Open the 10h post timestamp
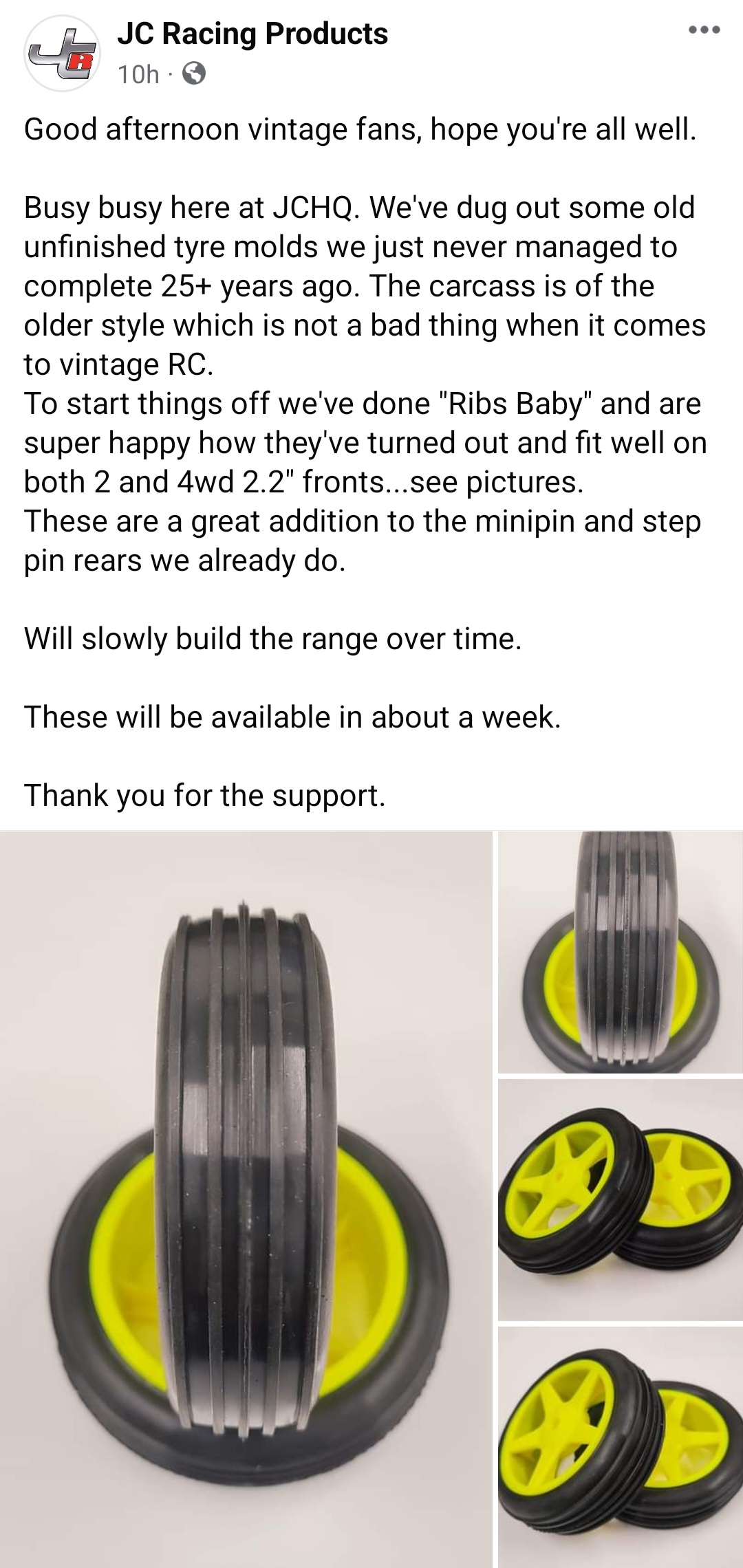 pos(138,74)
